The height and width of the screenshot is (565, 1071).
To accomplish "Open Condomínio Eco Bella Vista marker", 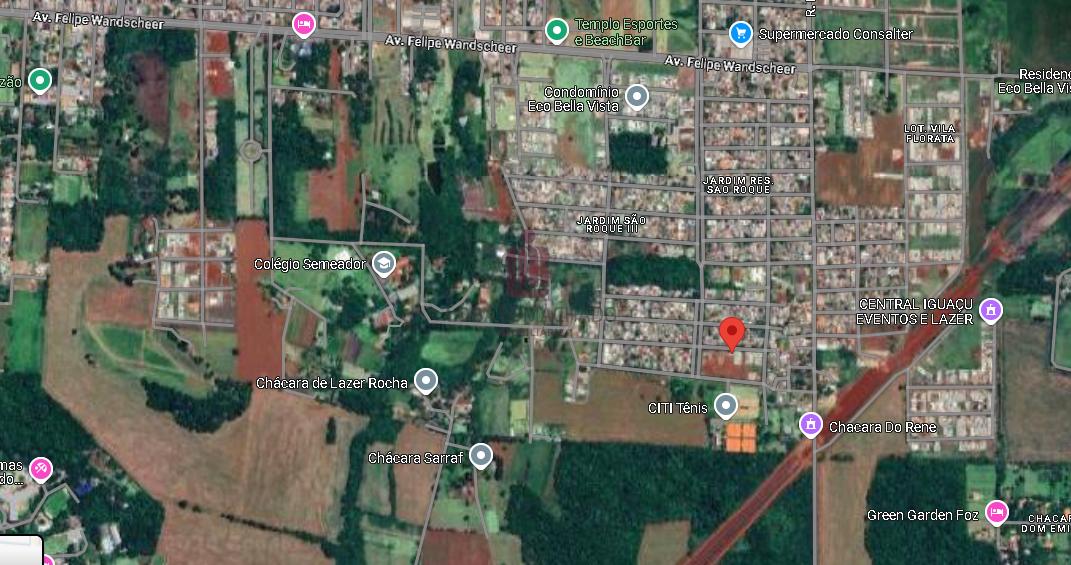I will pyautogui.click(x=636, y=97).
